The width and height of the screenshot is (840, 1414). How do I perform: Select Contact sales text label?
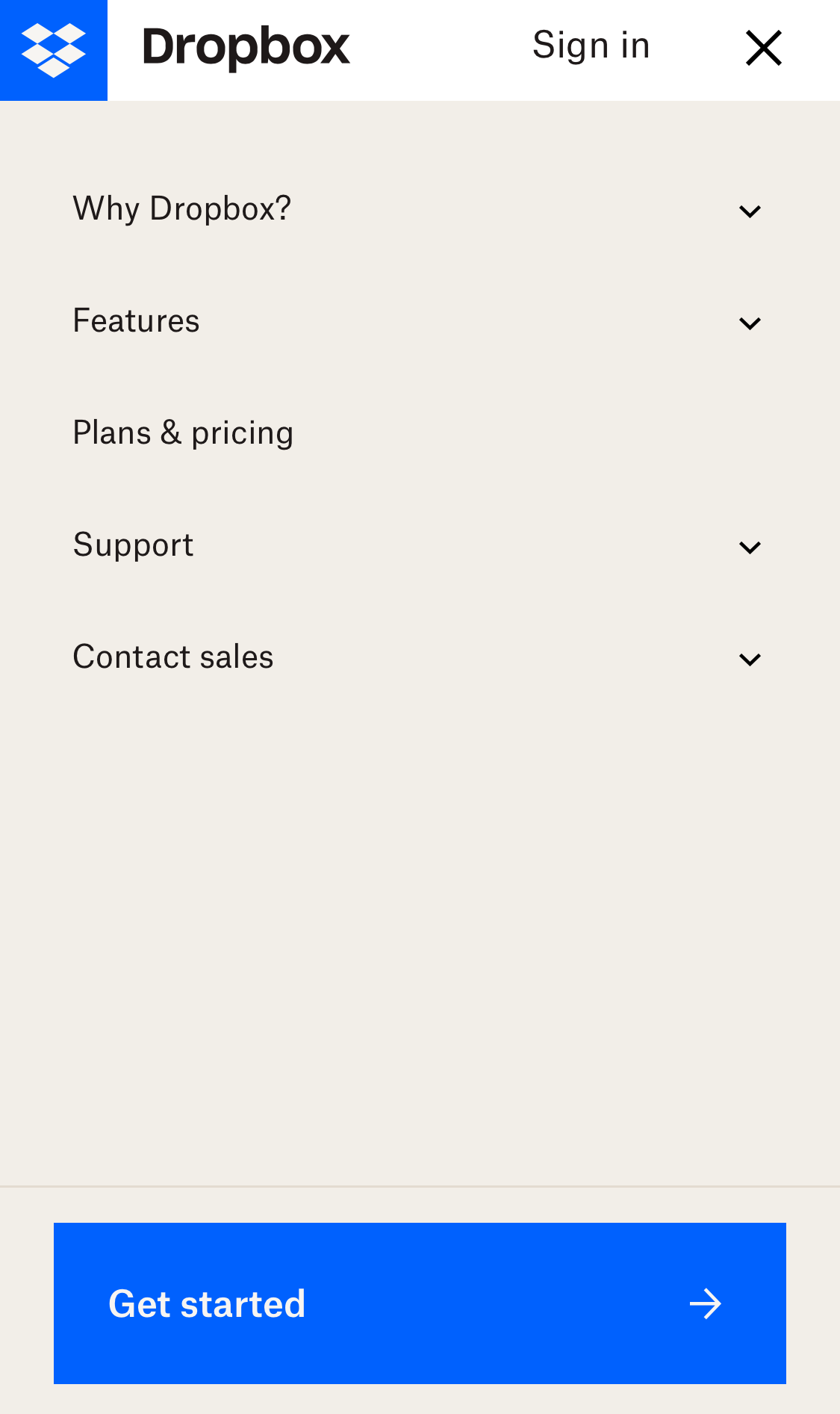172,657
